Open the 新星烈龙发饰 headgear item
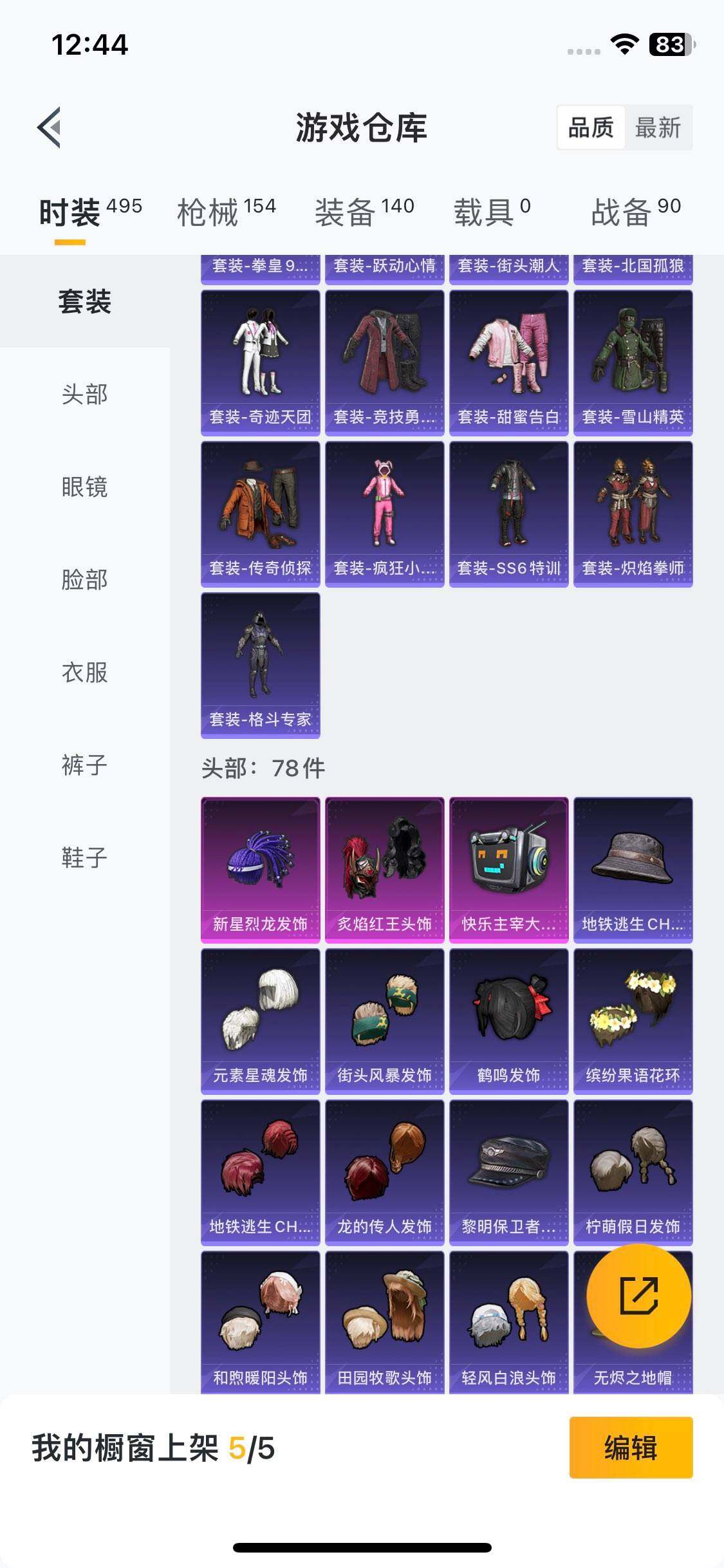This screenshot has width=724, height=1568. click(x=260, y=870)
